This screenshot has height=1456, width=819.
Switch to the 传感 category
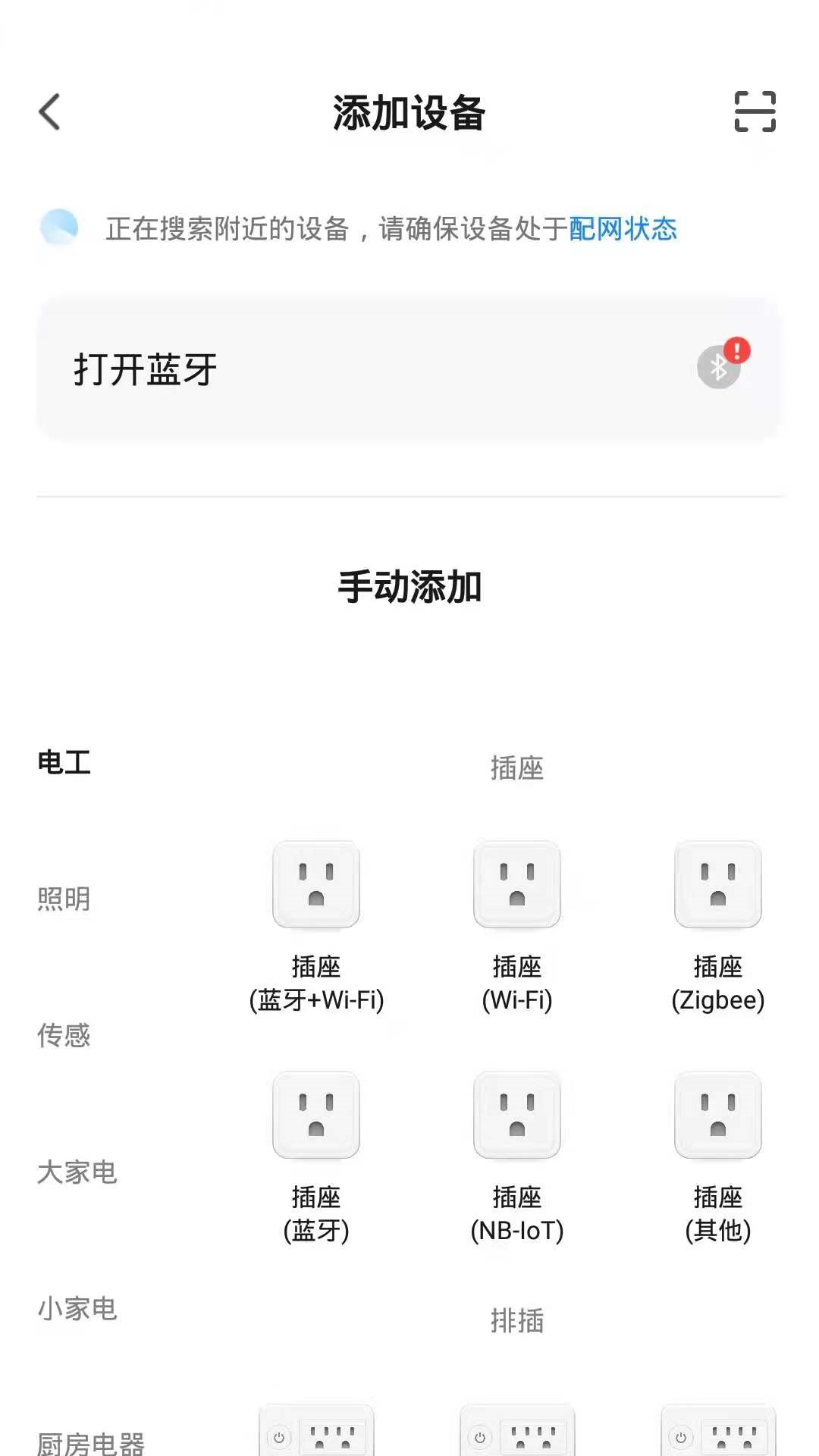pyautogui.click(x=64, y=1033)
